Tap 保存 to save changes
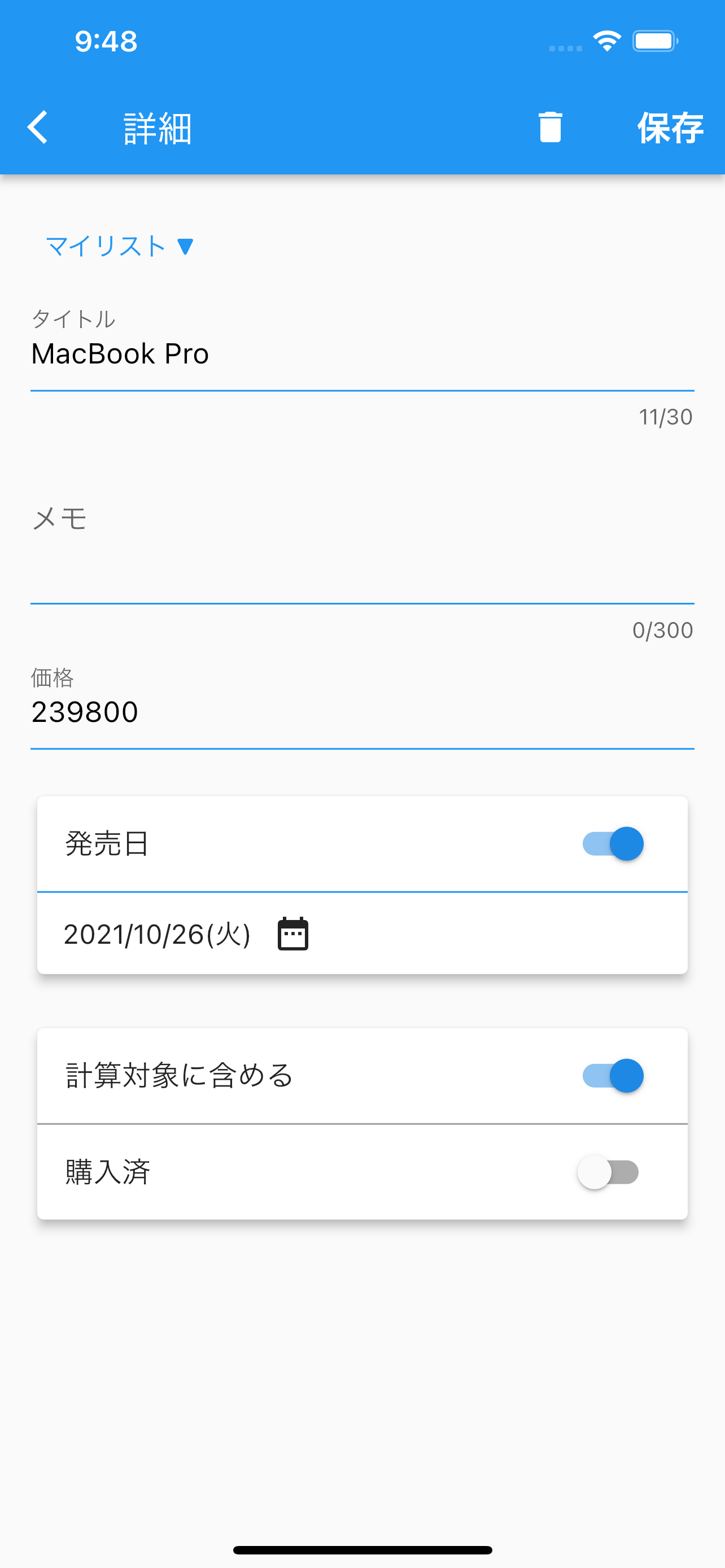The width and height of the screenshot is (725, 1568). [670, 128]
